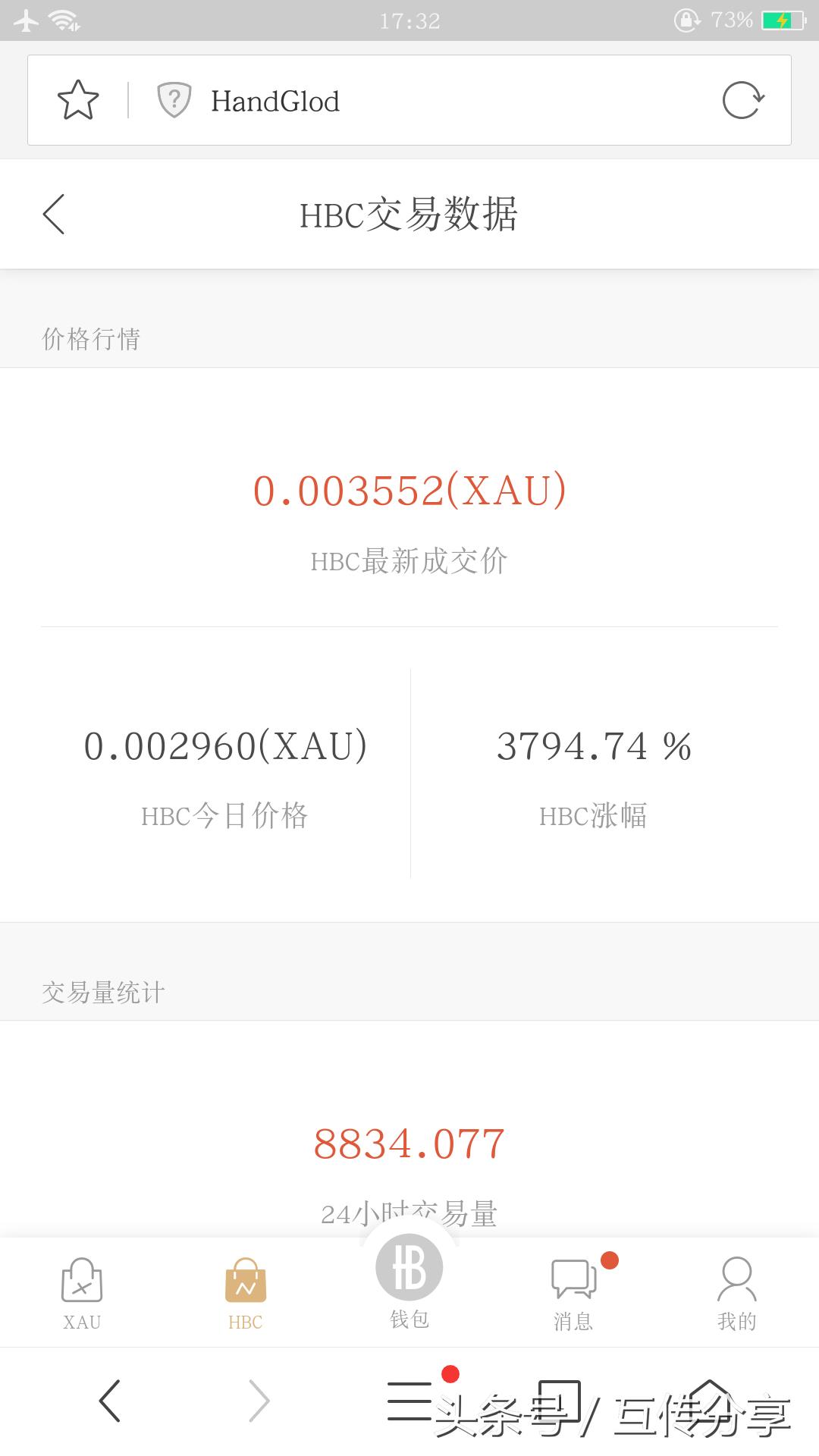Open the browser menu button
The height and width of the screenshot is (1456, 819).
(x=410, y=1401)
